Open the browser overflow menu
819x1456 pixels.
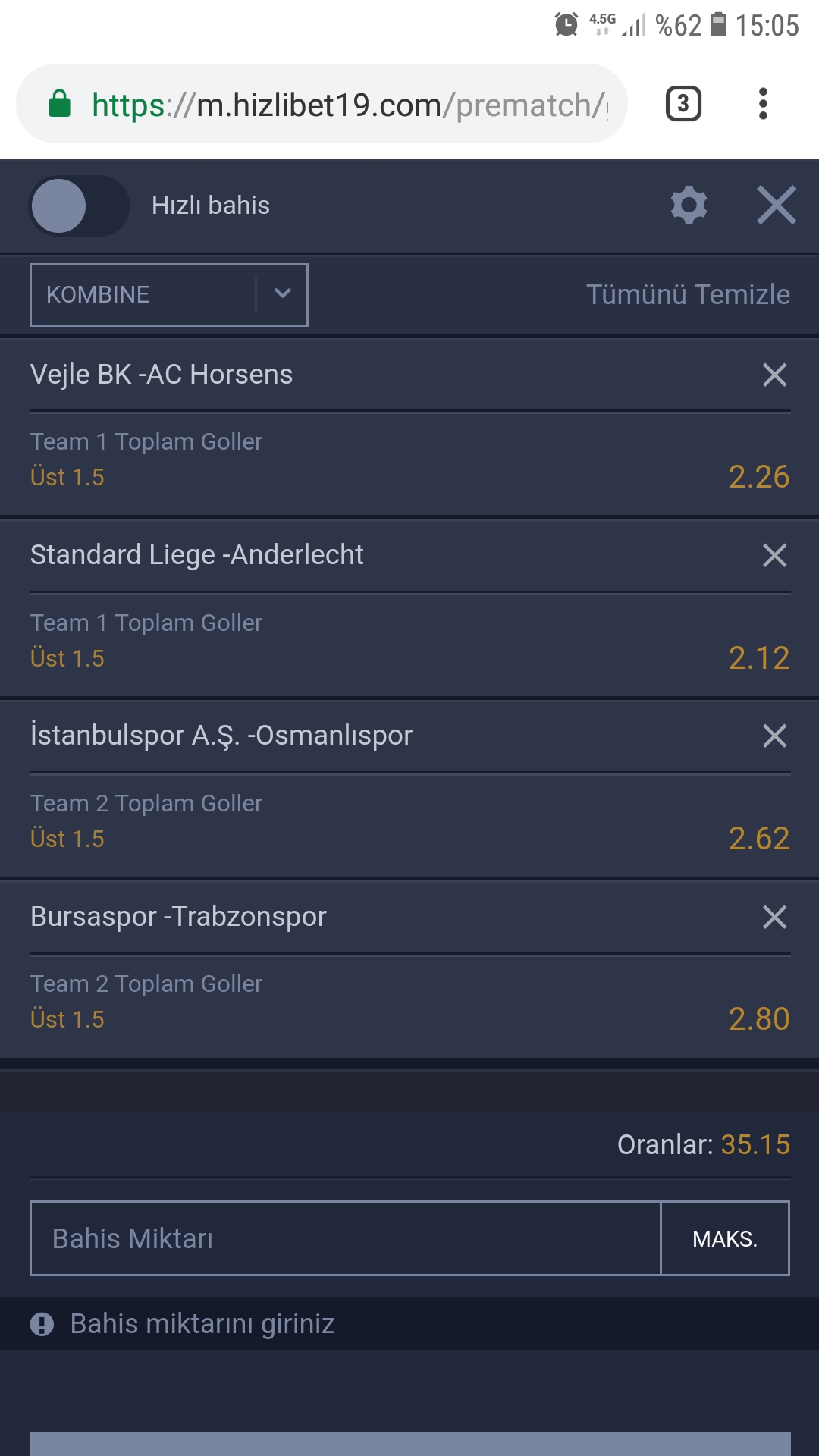(763, 104)
